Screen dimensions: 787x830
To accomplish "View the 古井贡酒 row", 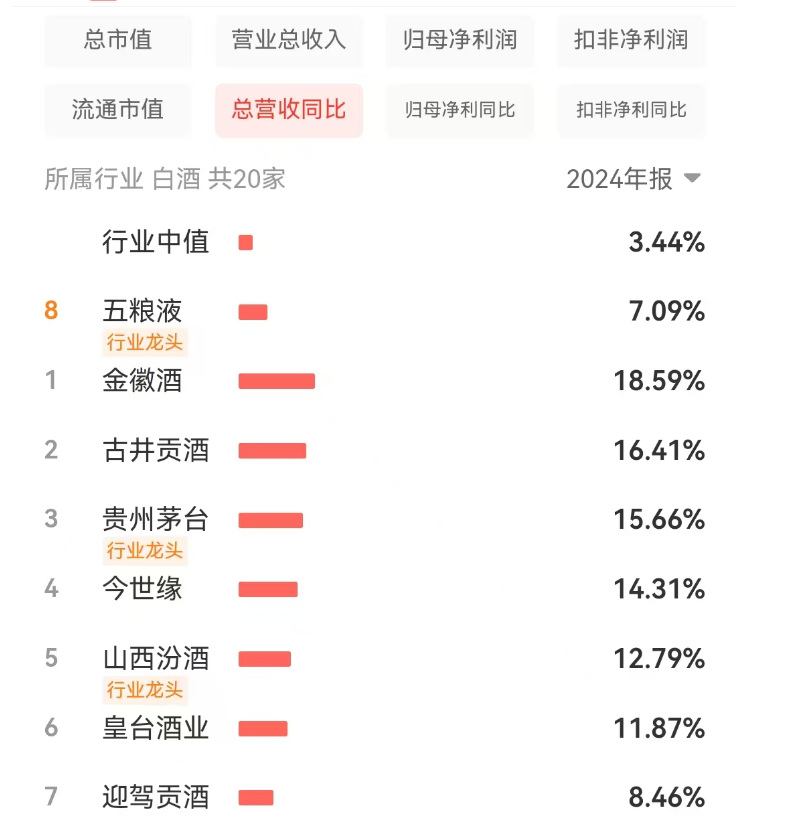I will [375, 450].
